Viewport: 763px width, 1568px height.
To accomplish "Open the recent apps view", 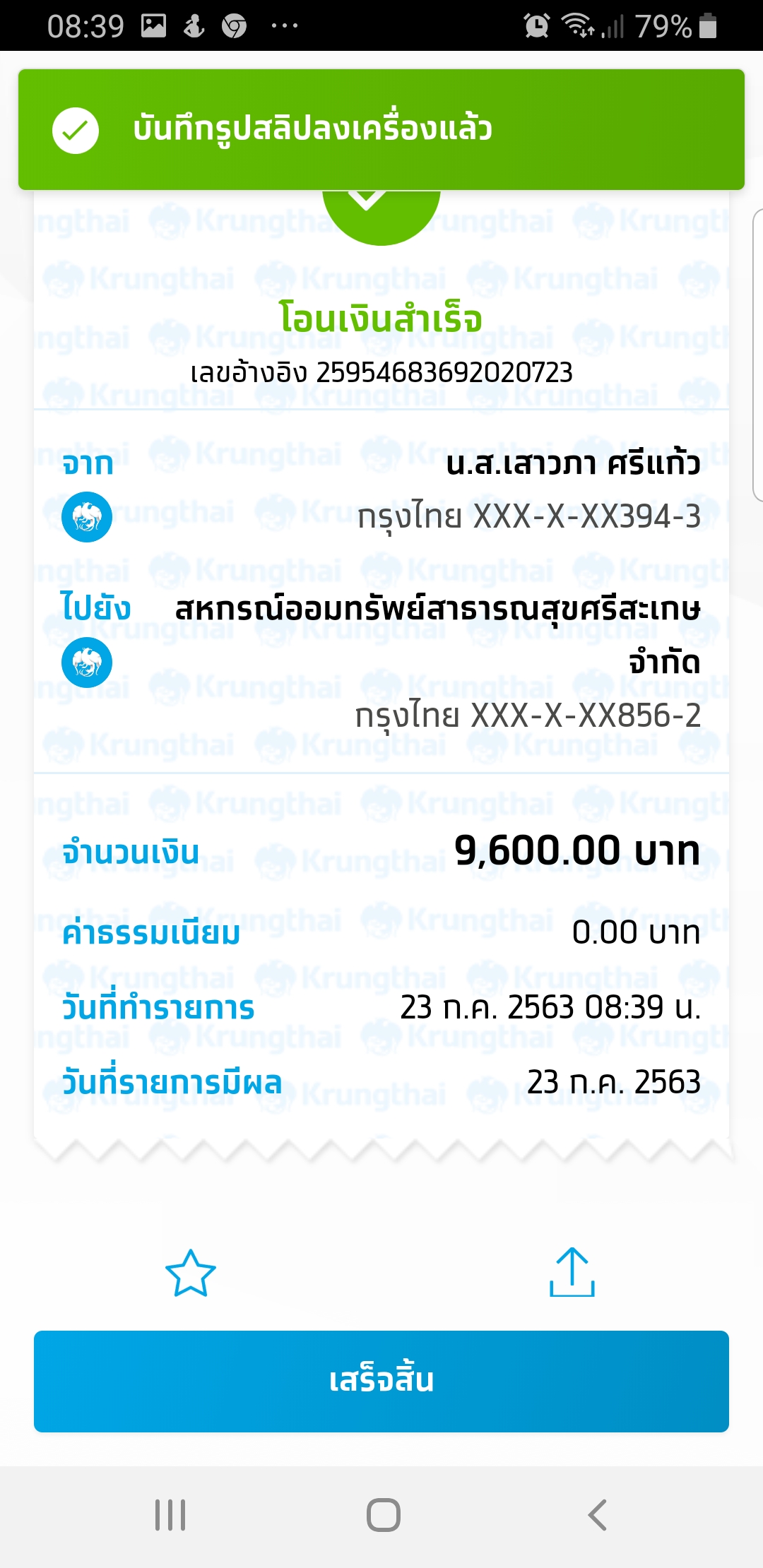I will pyautogui.click(x=170, y=1515).
